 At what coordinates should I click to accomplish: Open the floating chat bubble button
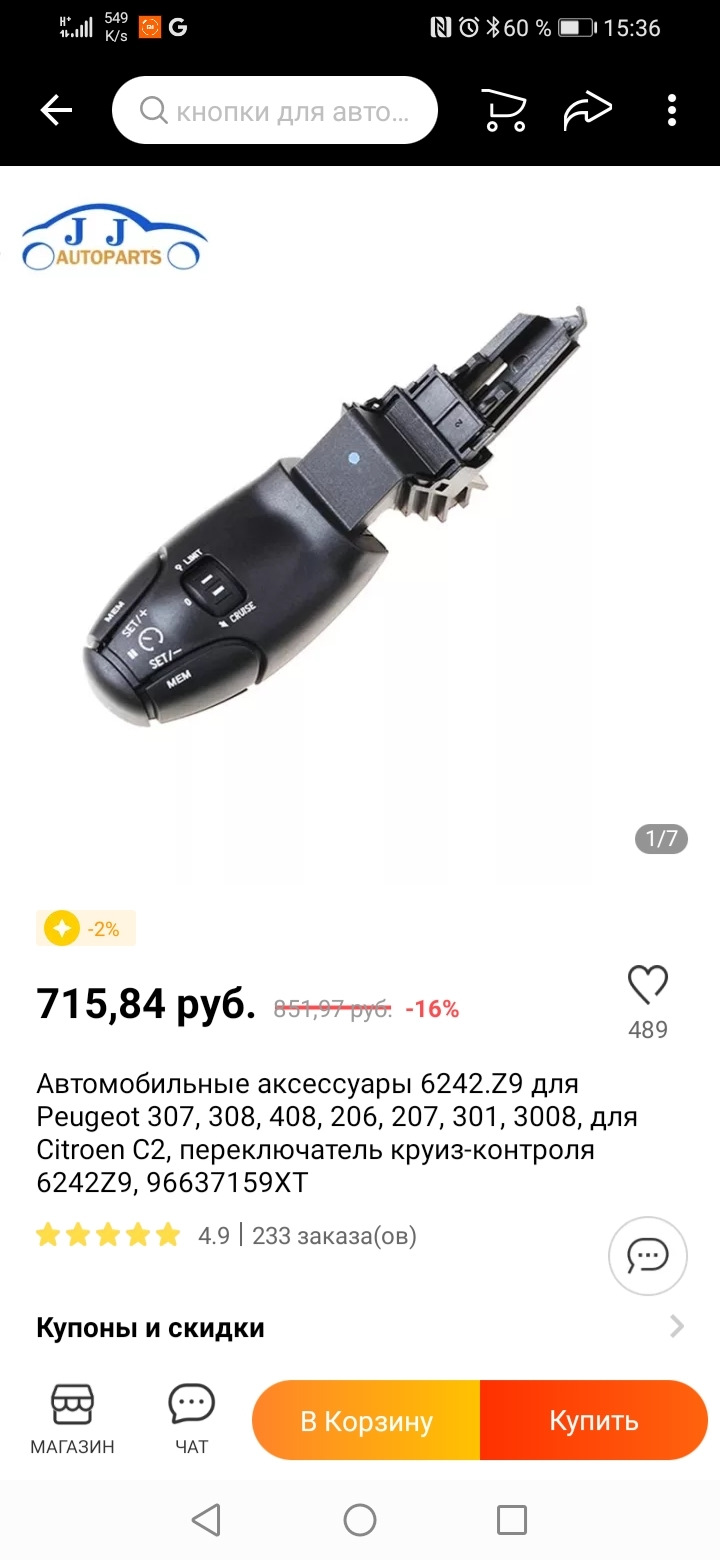point(647,1255)
